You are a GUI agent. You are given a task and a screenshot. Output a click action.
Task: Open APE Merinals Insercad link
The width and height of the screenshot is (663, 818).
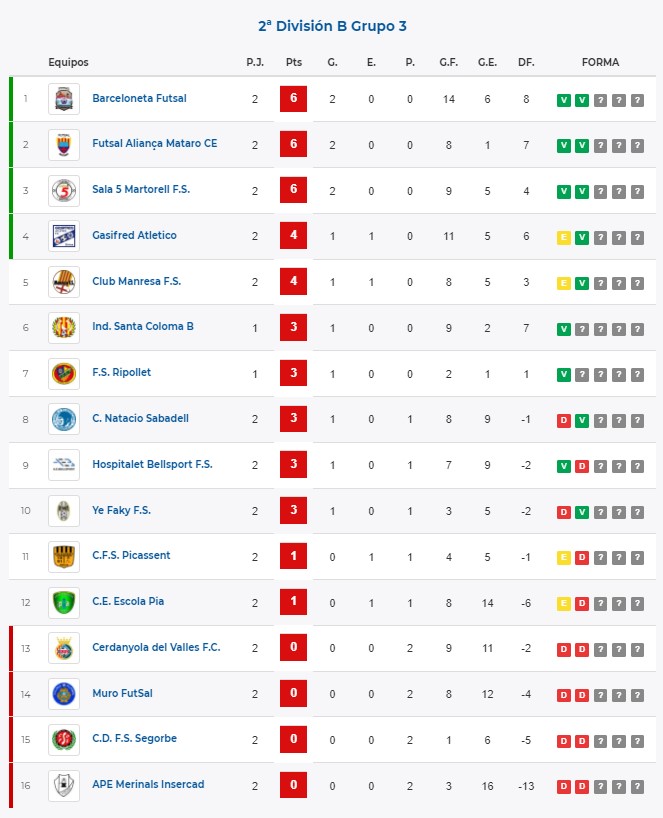click(x=148, y=785)
